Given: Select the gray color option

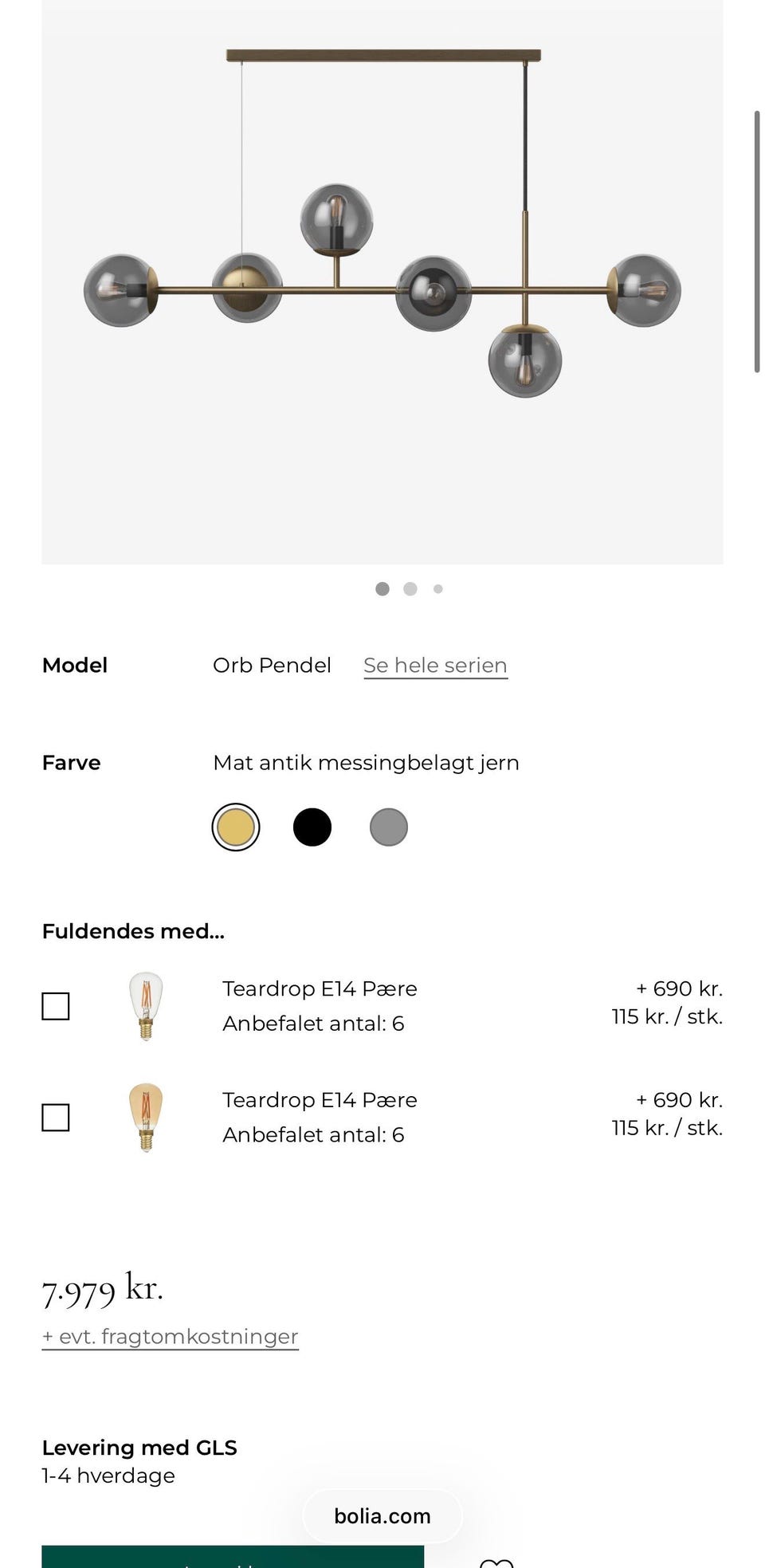Looking at the screenshot, I should [389, 827].
